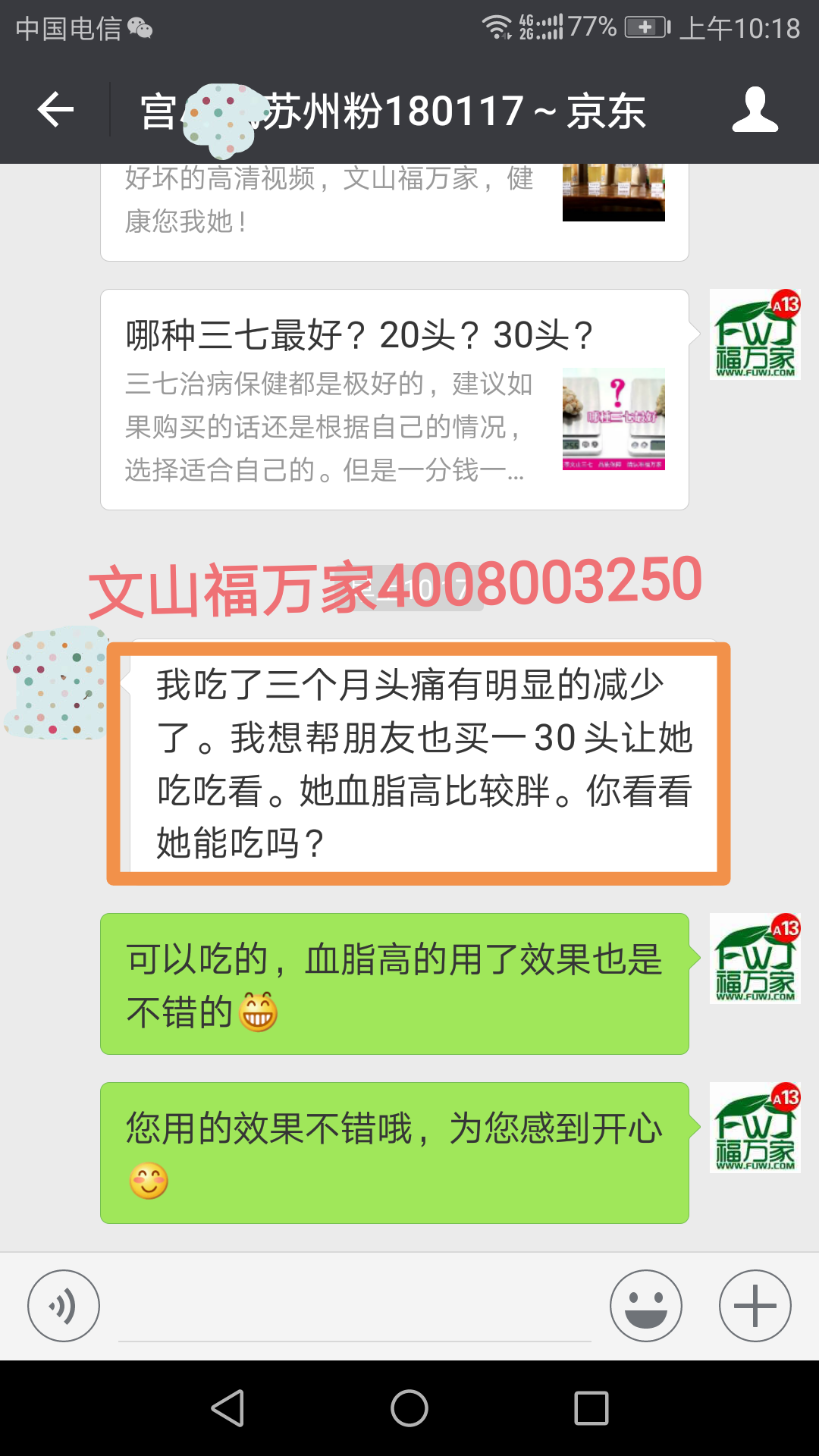Open the emoji picker
Screen dimensions: 819x1456
point(646,1306)
